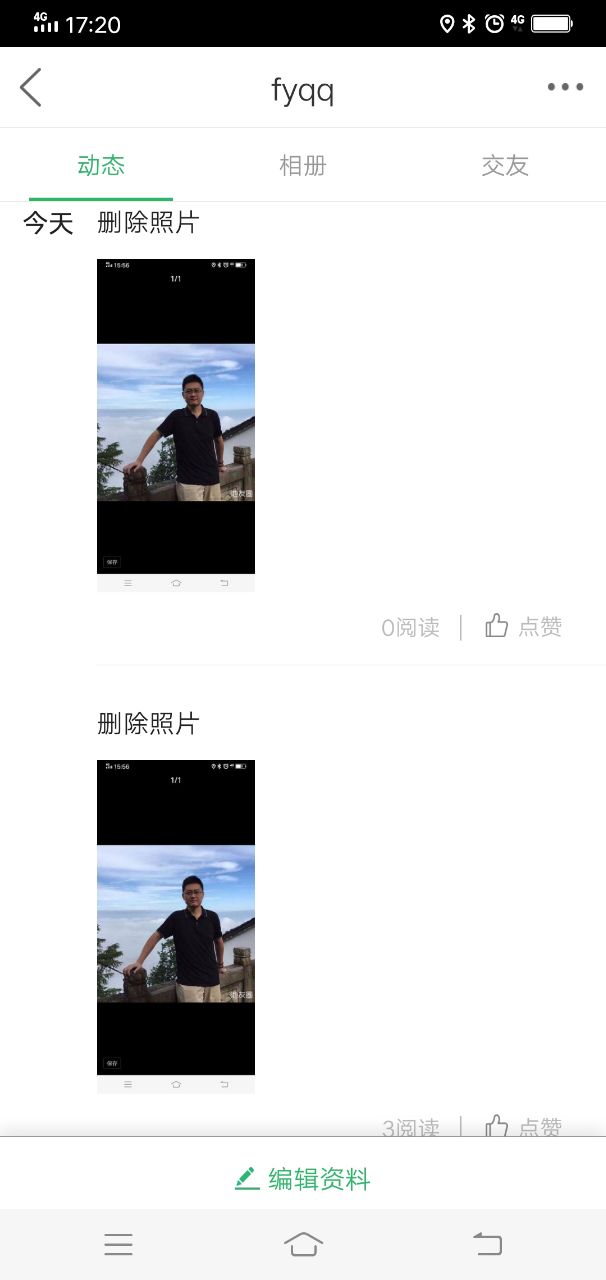Like the post with 0阅读
This screenshot has width=606, height=1280.
523,627
